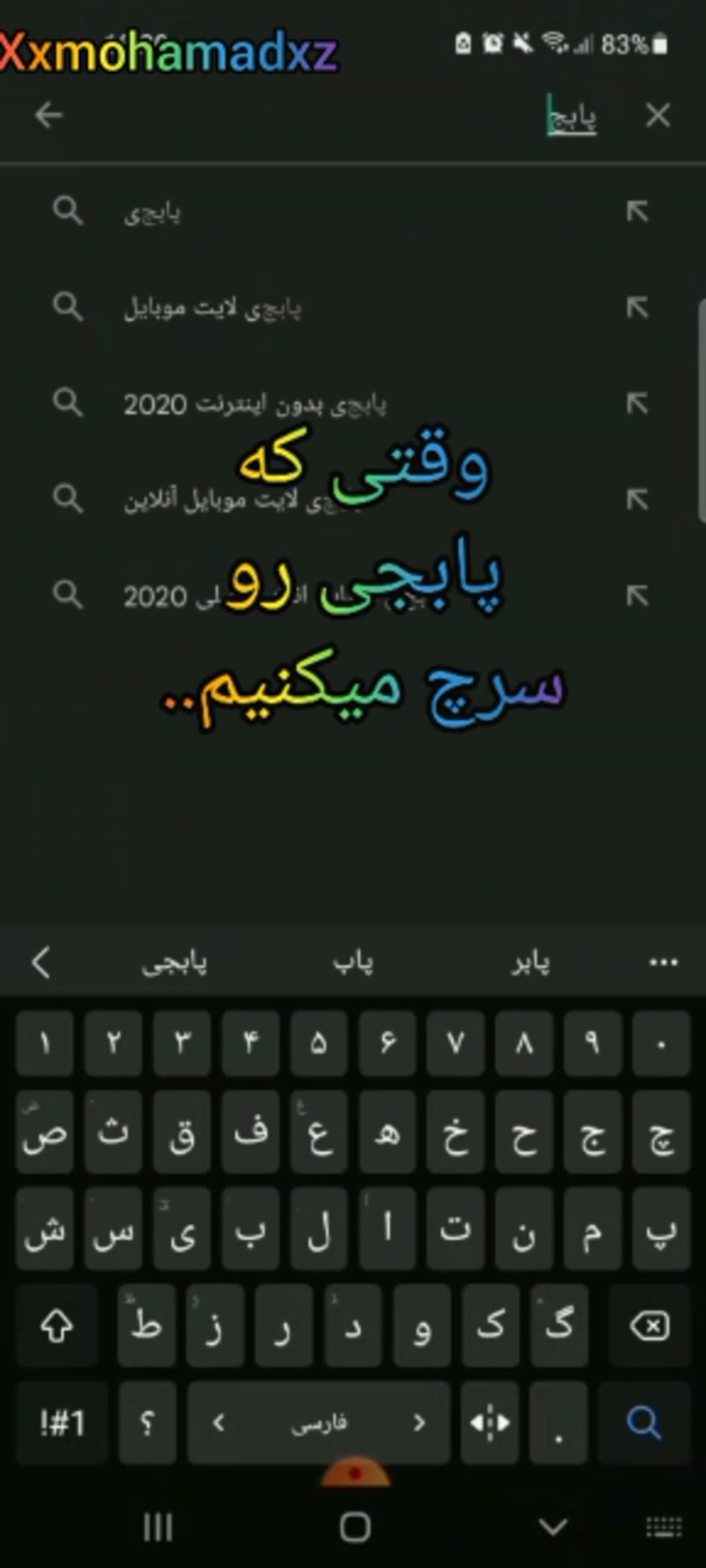Open more keyboard predictions with three dots
This screenshot has width=706, height=1568.
point(664,963)
